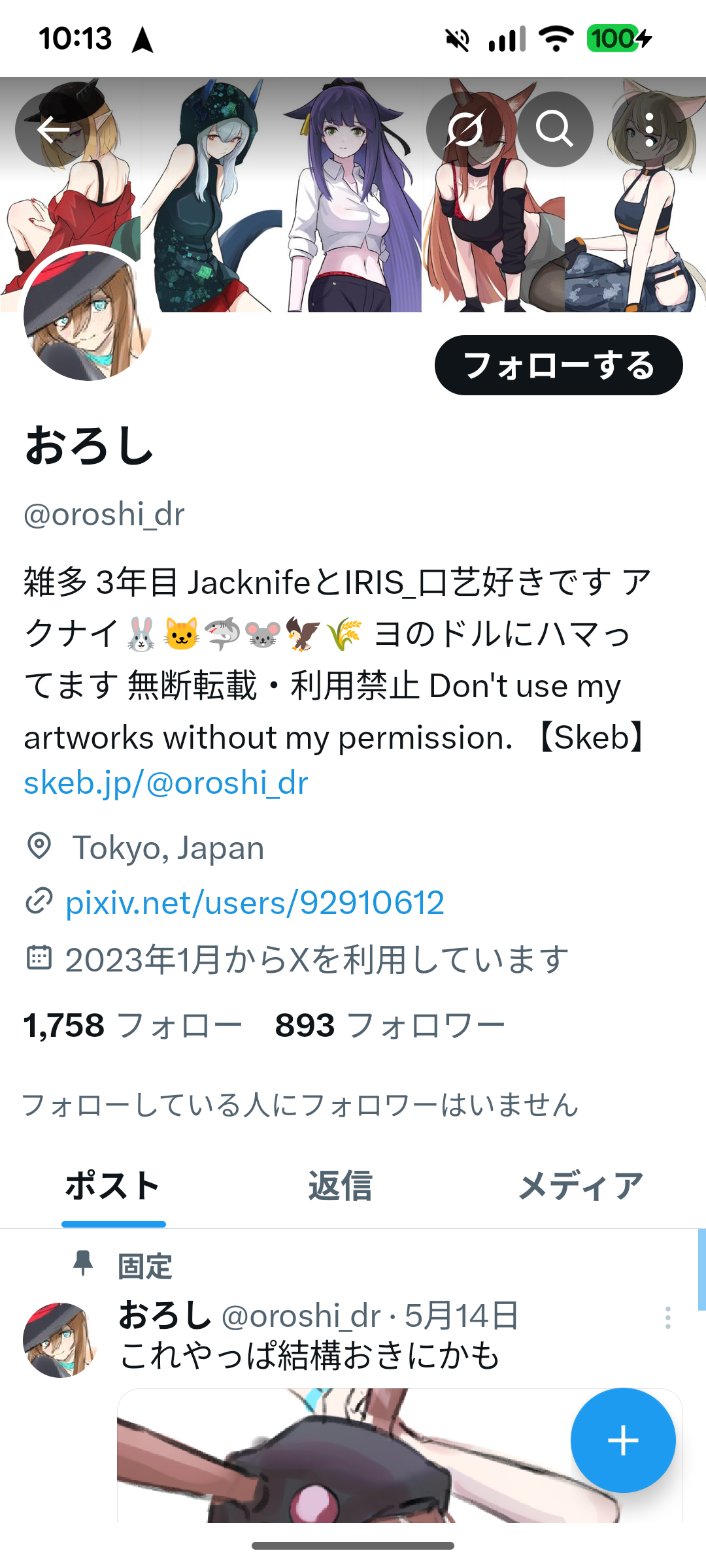Search this profile's posts
This screenshot has height=1568, width=706.
[555, 129]
